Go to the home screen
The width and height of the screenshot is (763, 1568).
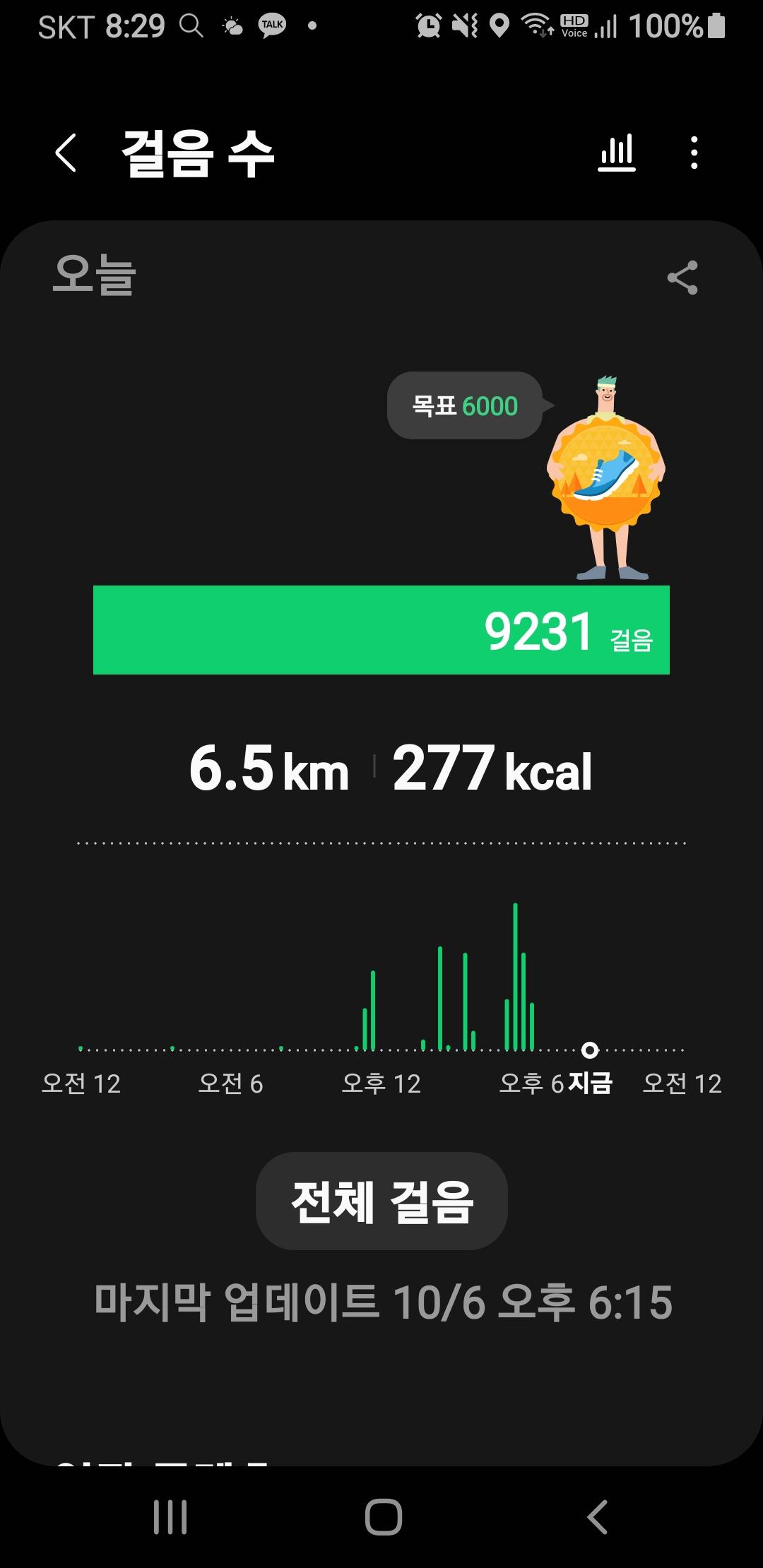click(383, 1516)
